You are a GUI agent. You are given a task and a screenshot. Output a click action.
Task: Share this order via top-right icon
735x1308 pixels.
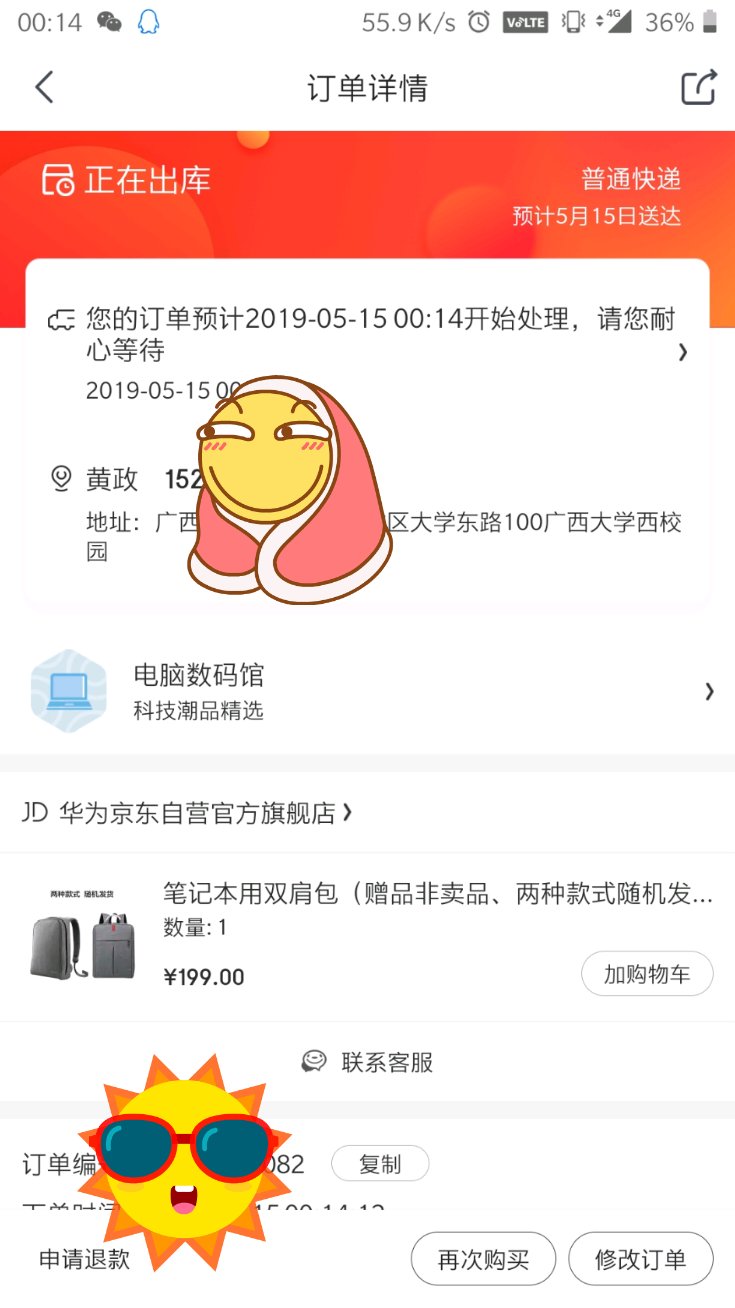click(699, 88)
